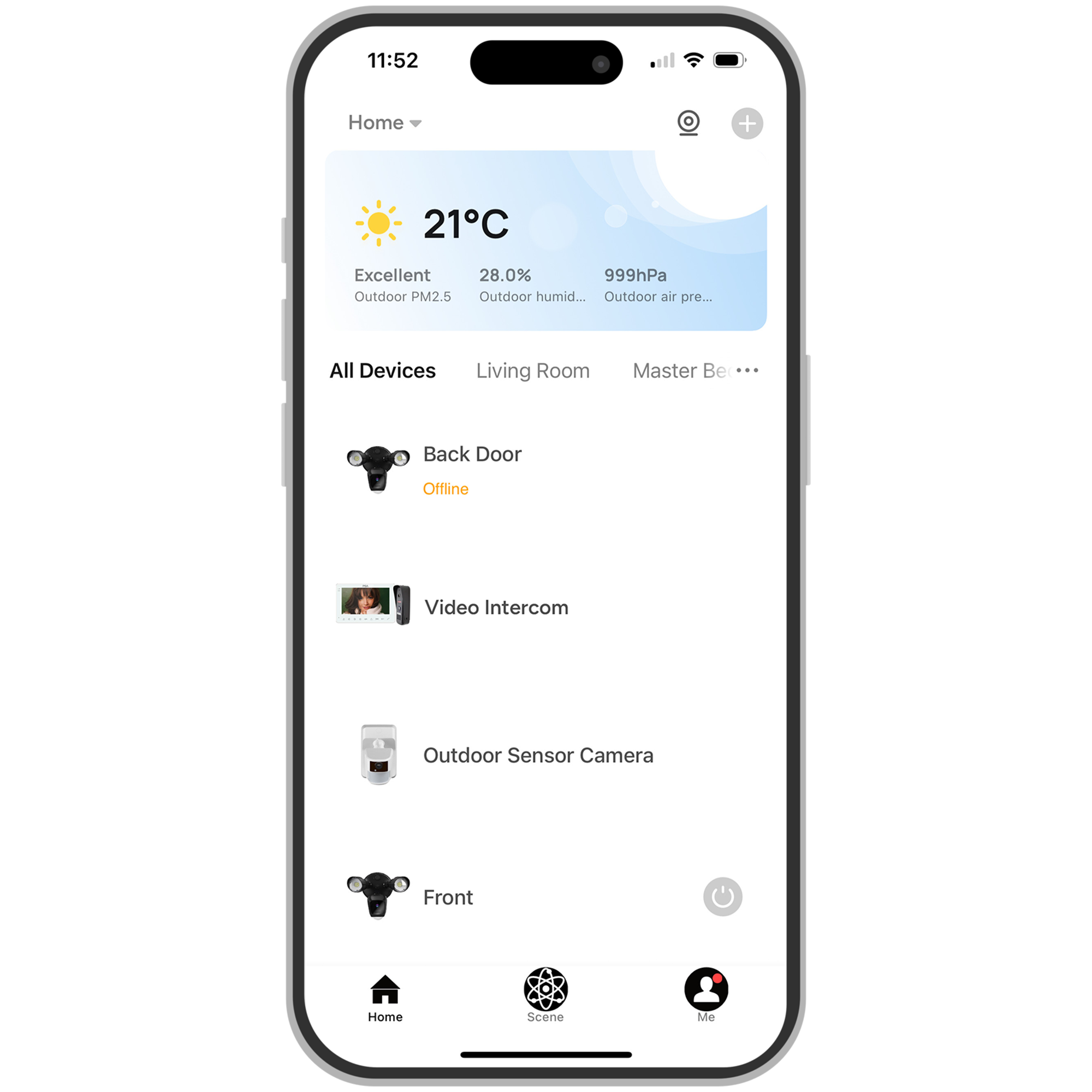Open the Outdoor Sensor Camera device
This screenshot has height=1092, width=1092.
pos(537,755)
